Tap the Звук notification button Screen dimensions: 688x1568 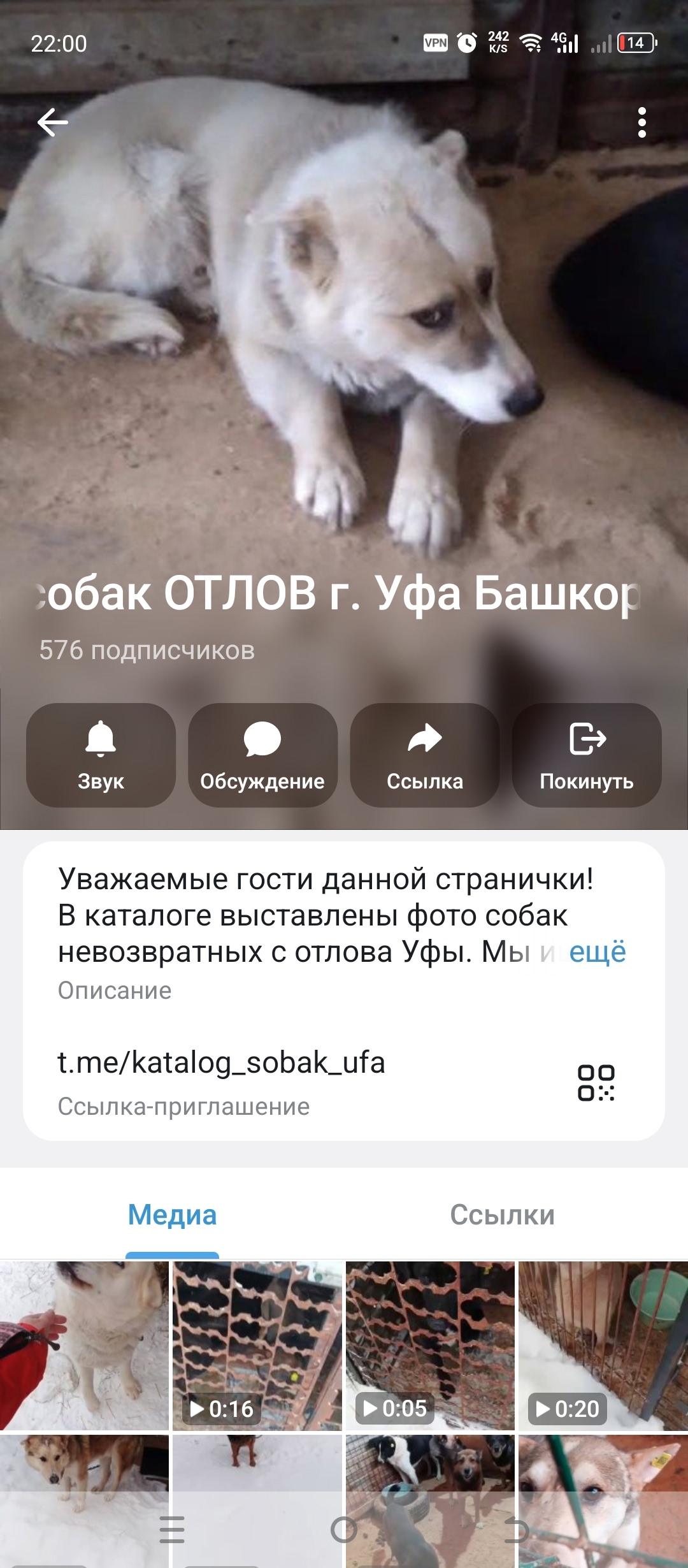pos(101,755)
